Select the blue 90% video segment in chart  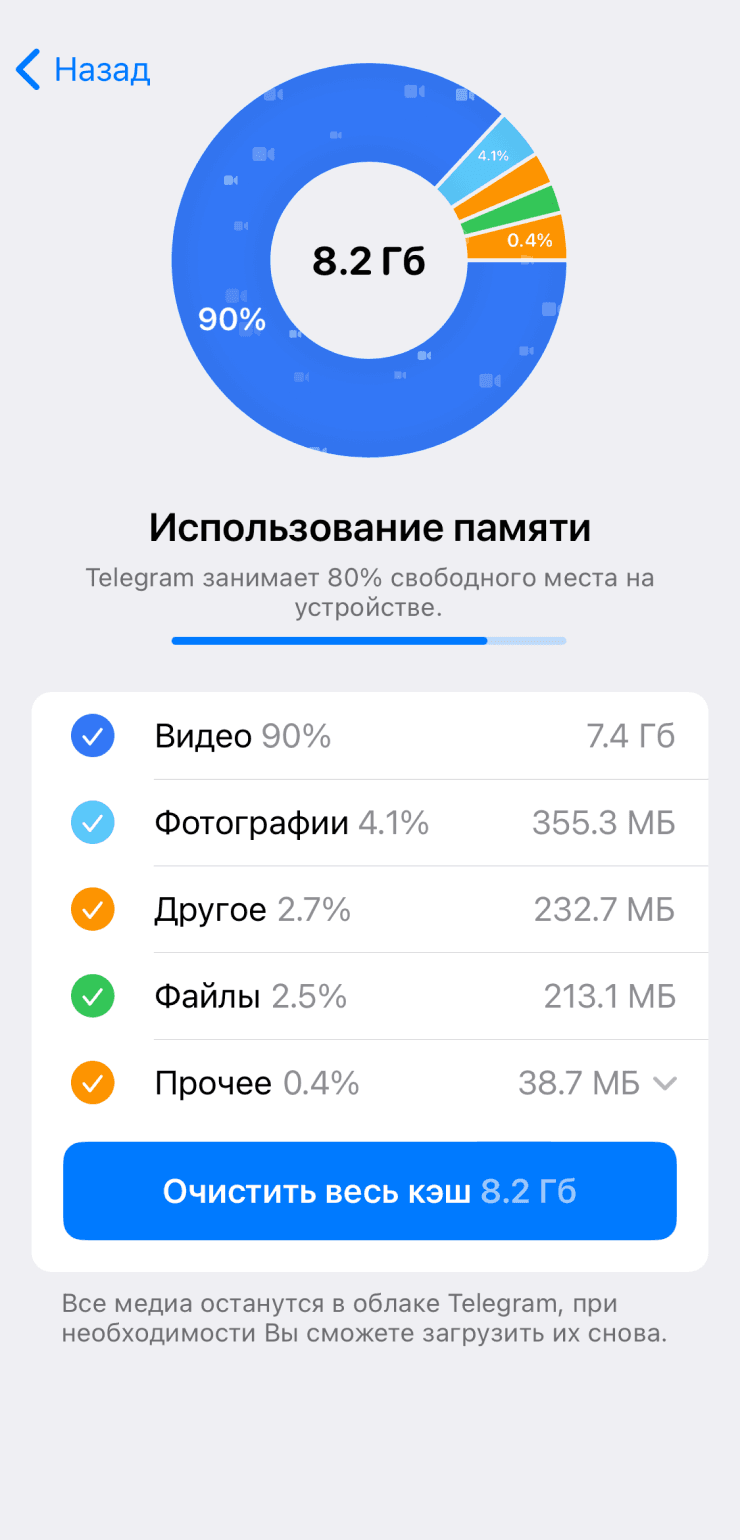tap(230, 320)
